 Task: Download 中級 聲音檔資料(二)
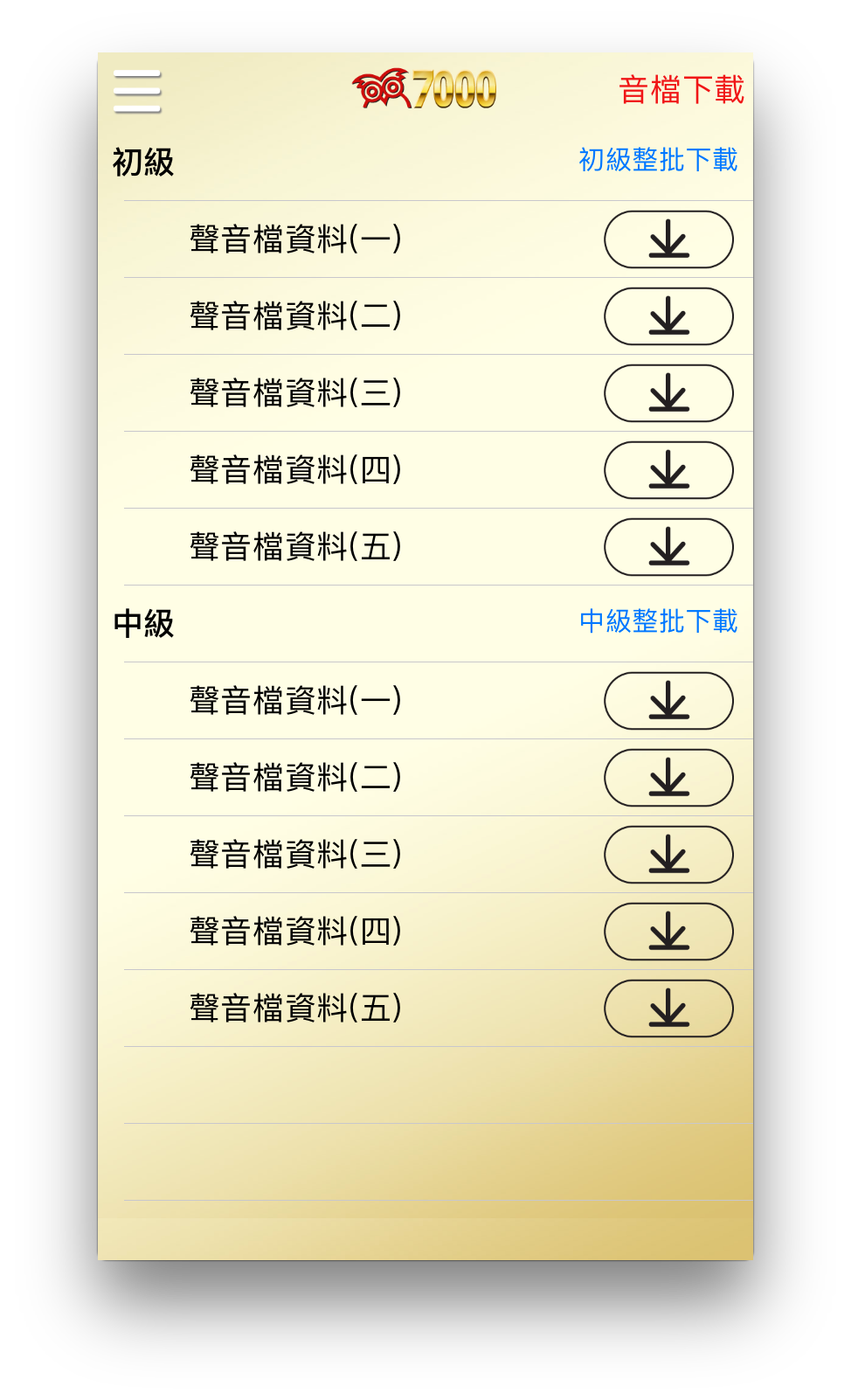[x=668, y=778]
